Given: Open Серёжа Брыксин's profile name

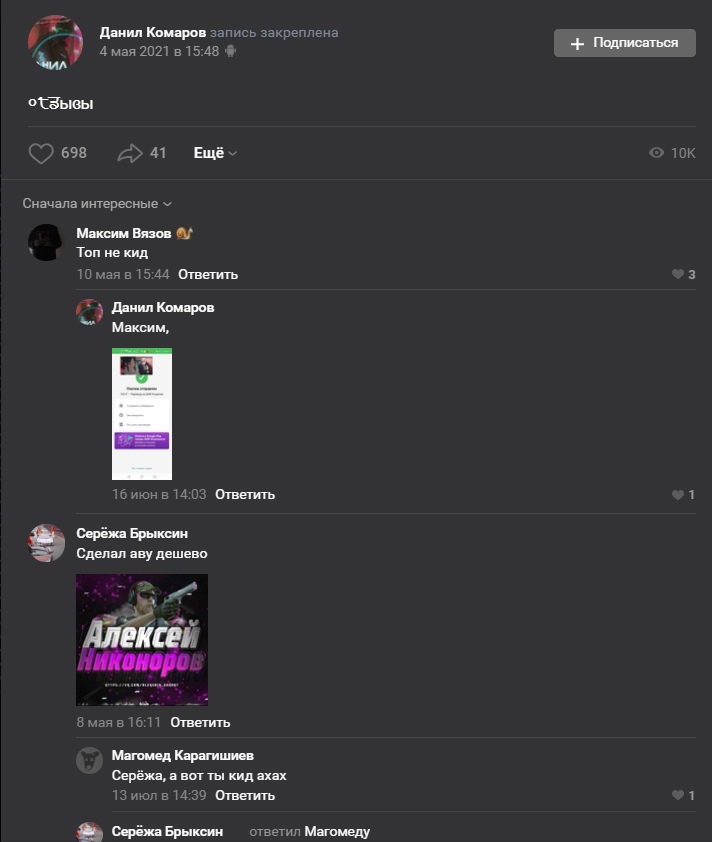Looking at the screenshot, I should 132,533.
